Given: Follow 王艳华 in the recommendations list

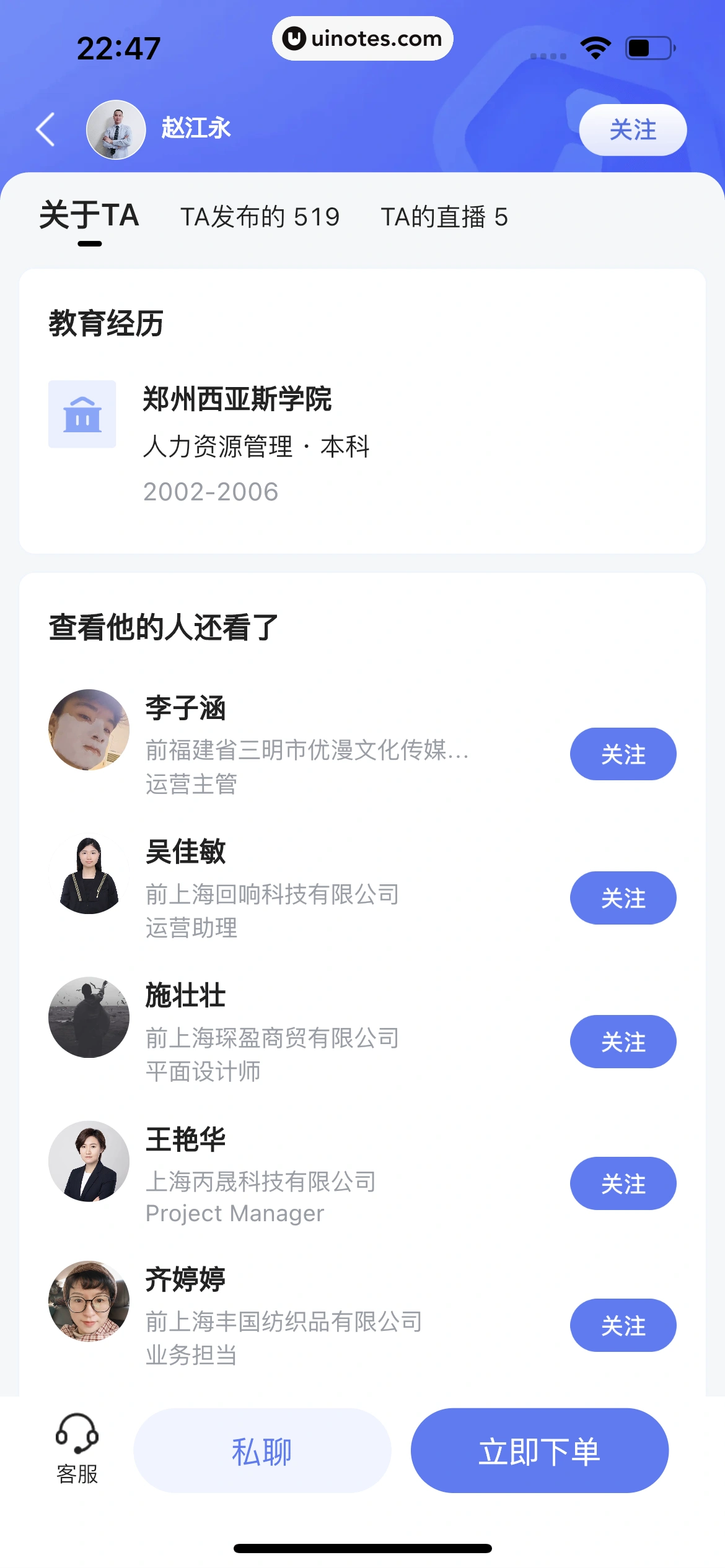Looking at the screenshot, I should 623,1183.
